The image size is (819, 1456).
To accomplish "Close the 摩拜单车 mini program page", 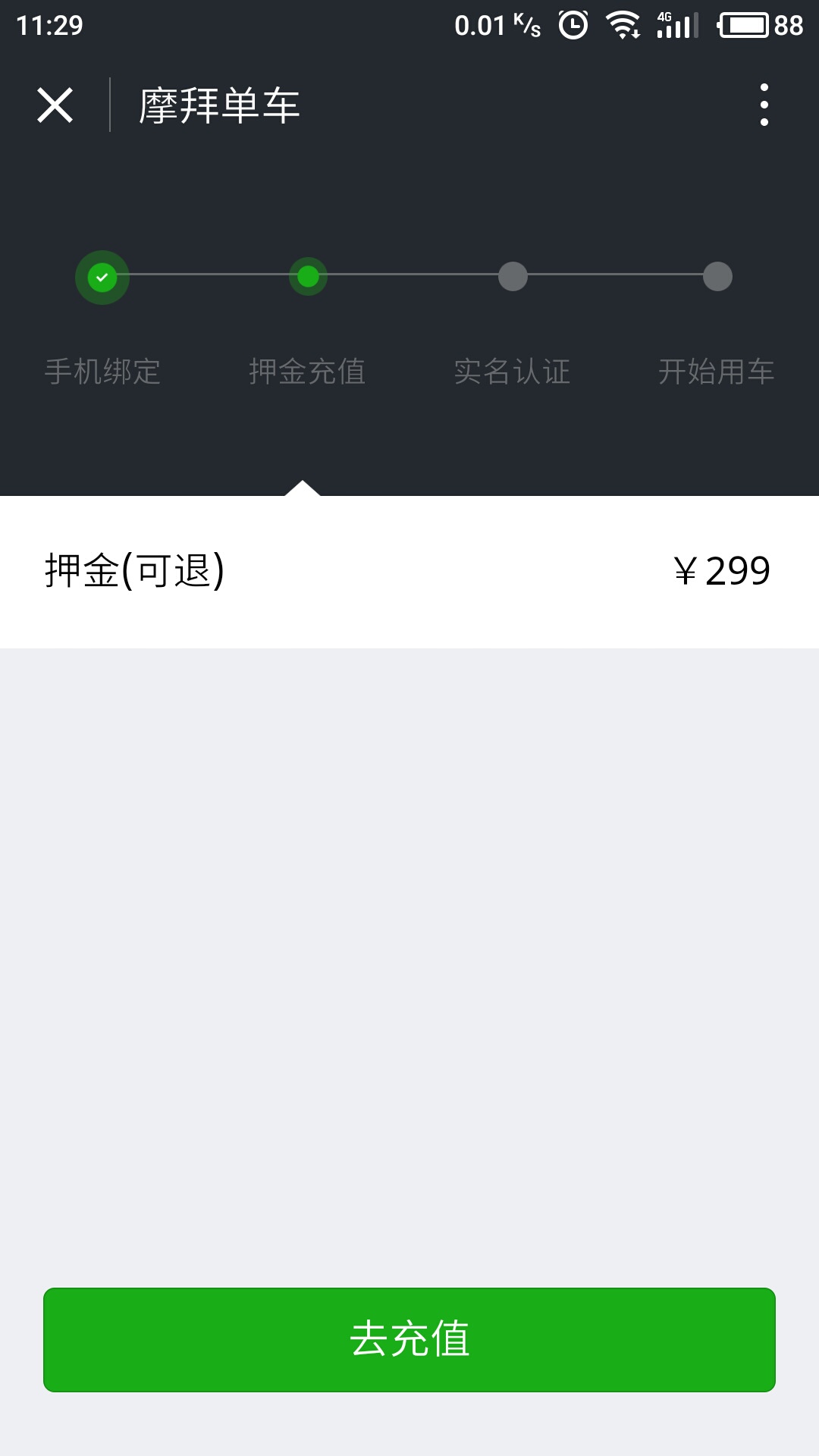I will (x=55, y=105).
